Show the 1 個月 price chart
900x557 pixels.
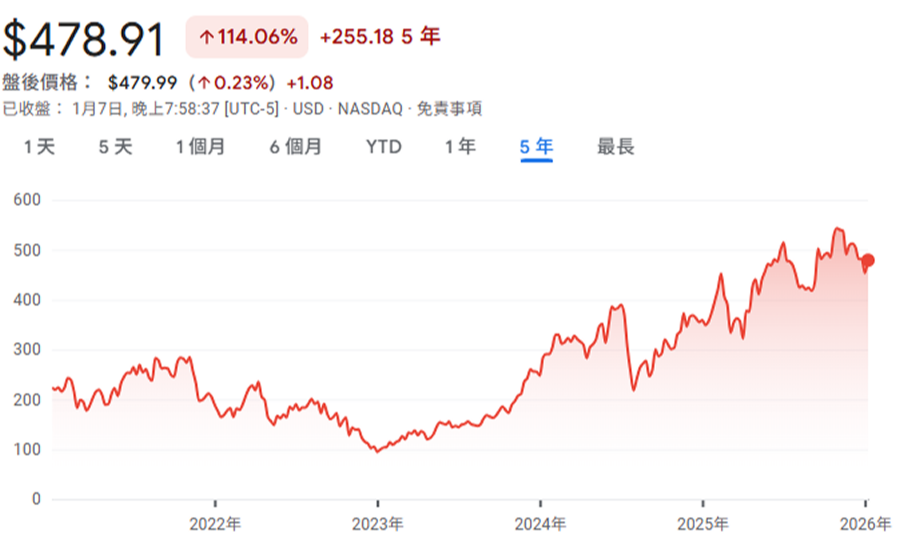click(x=200, y=147)
